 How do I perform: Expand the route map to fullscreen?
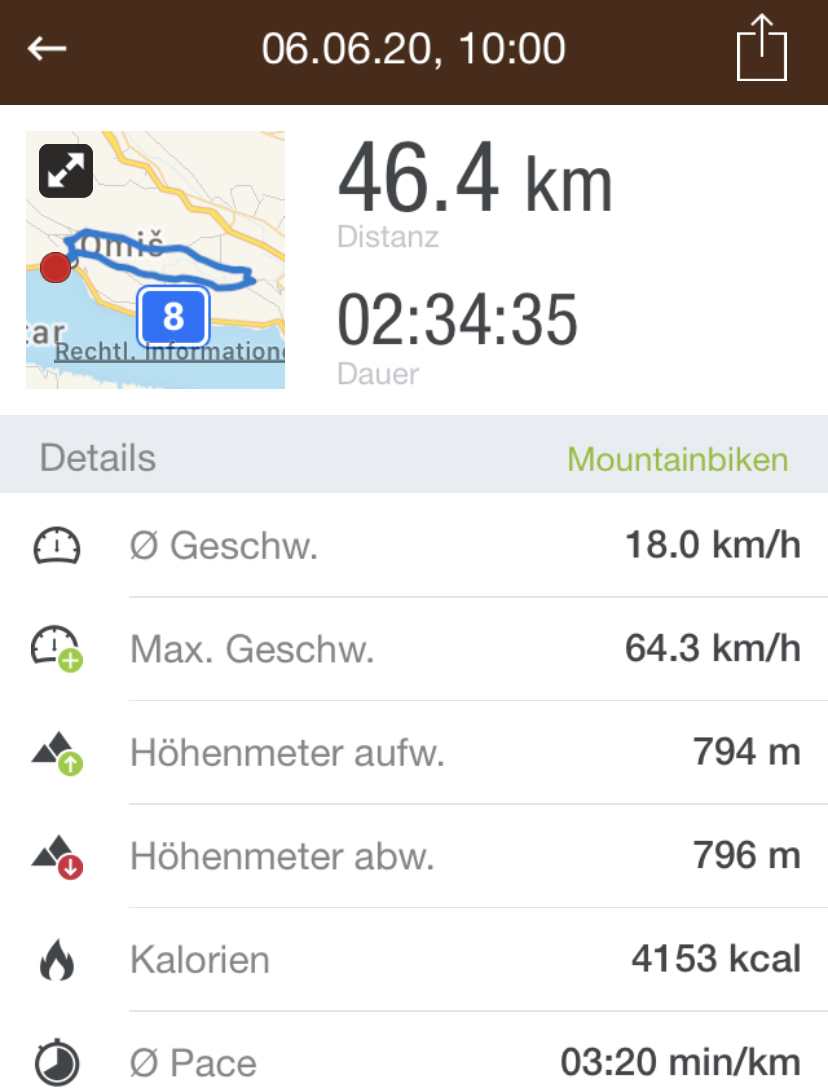click(x=66, y=171)
